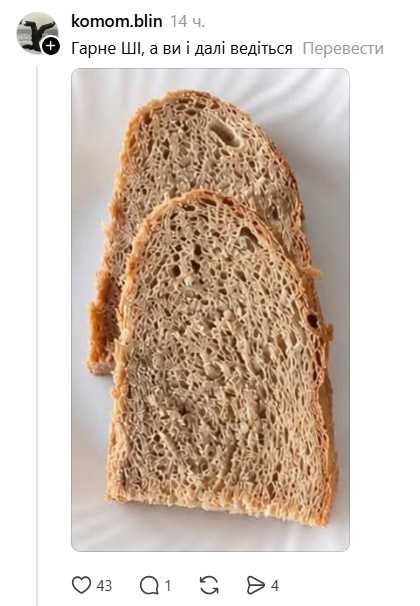Open komom.blin's profile avatar
420x606 pixels.
37,33
